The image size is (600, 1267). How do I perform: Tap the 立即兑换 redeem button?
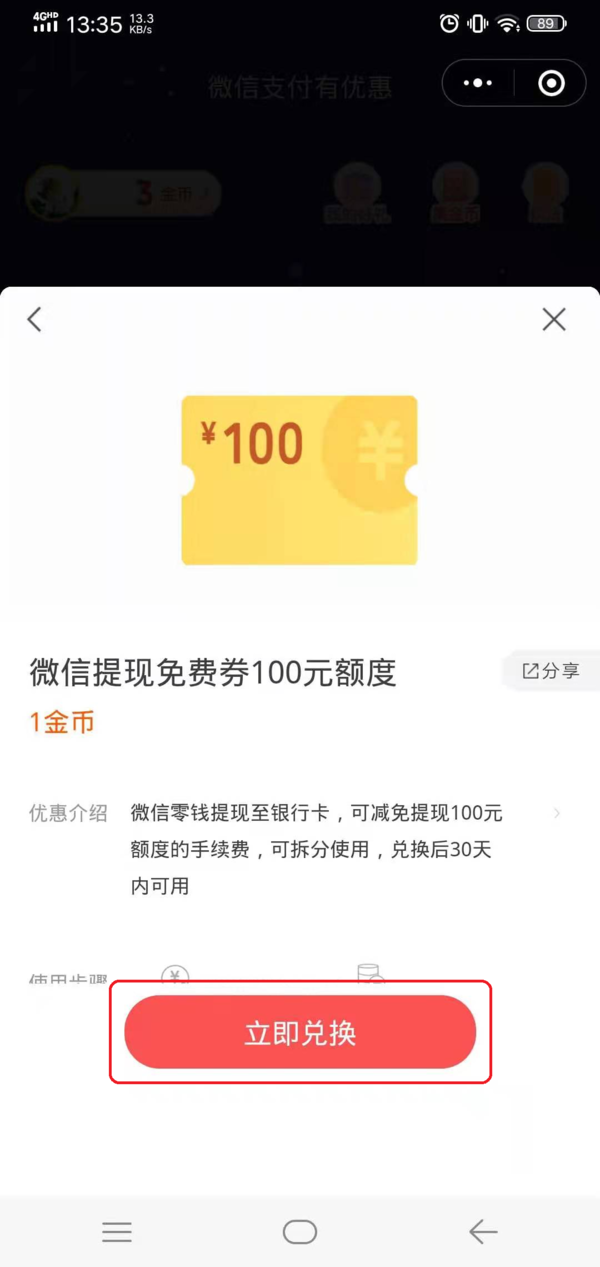click(300, 1032)
